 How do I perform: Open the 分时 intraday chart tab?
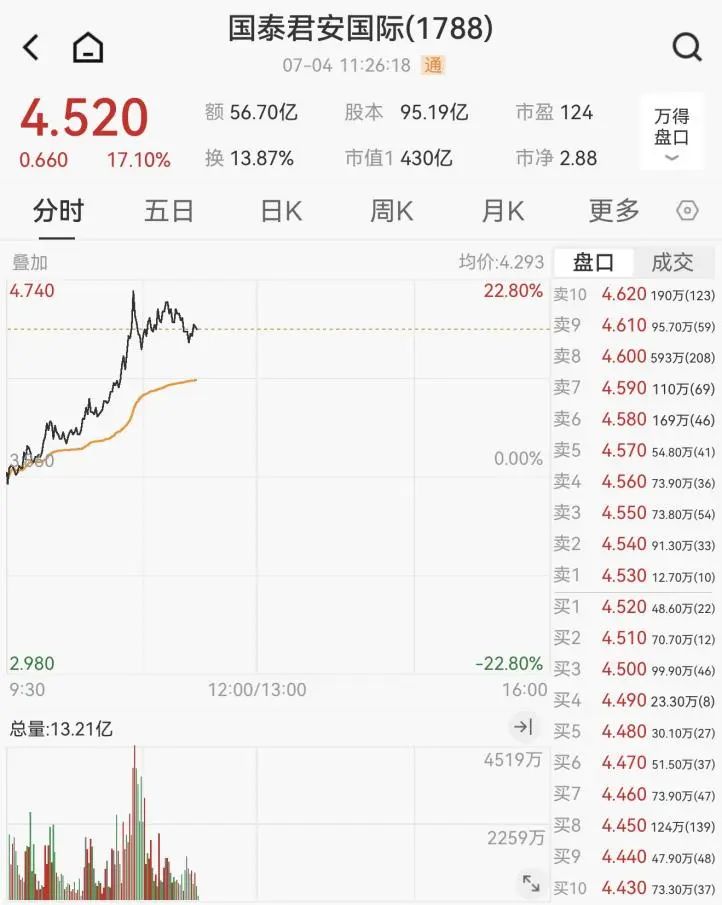[57, 211]
